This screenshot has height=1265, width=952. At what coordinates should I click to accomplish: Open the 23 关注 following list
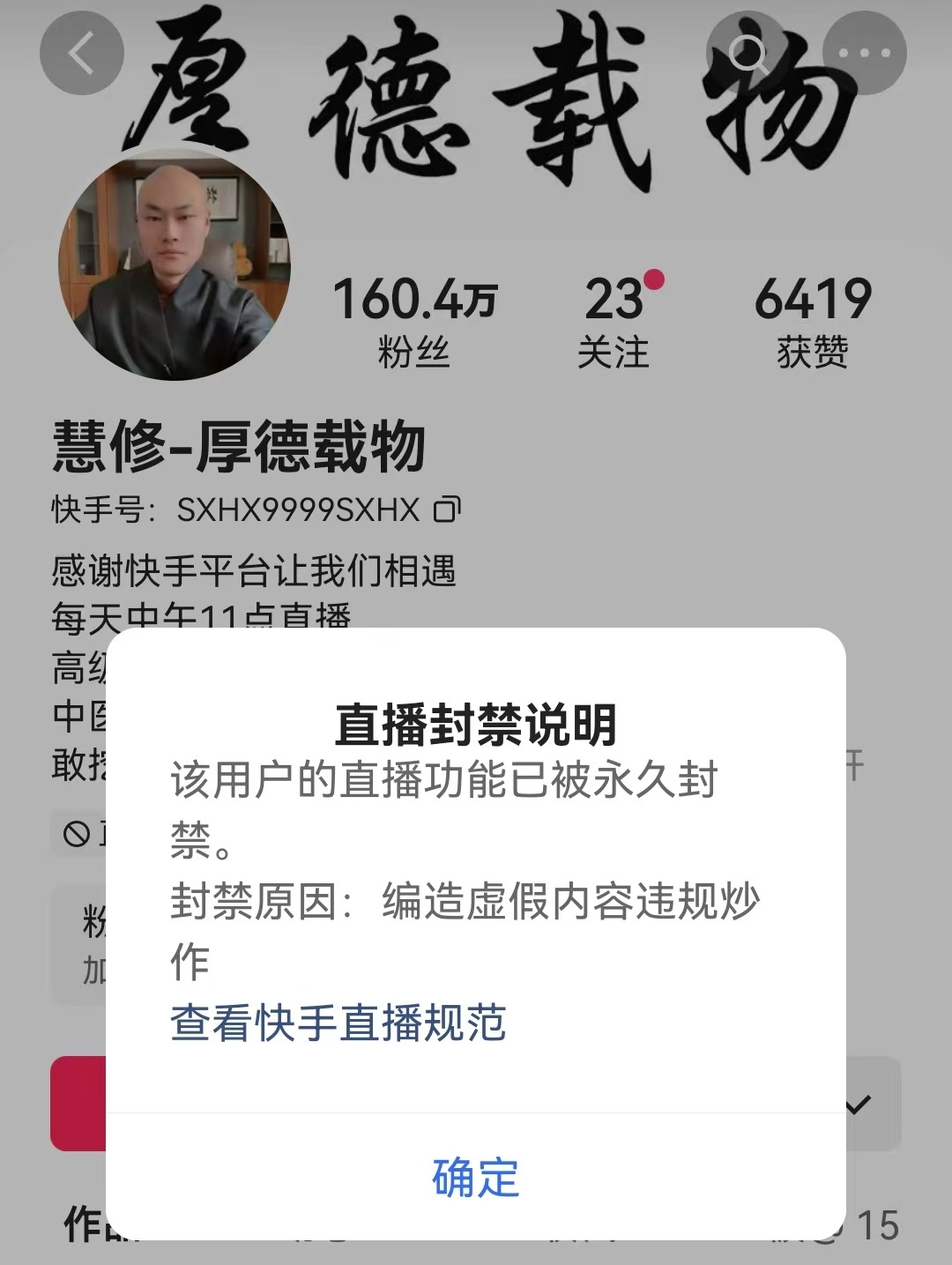pos(614,321)
